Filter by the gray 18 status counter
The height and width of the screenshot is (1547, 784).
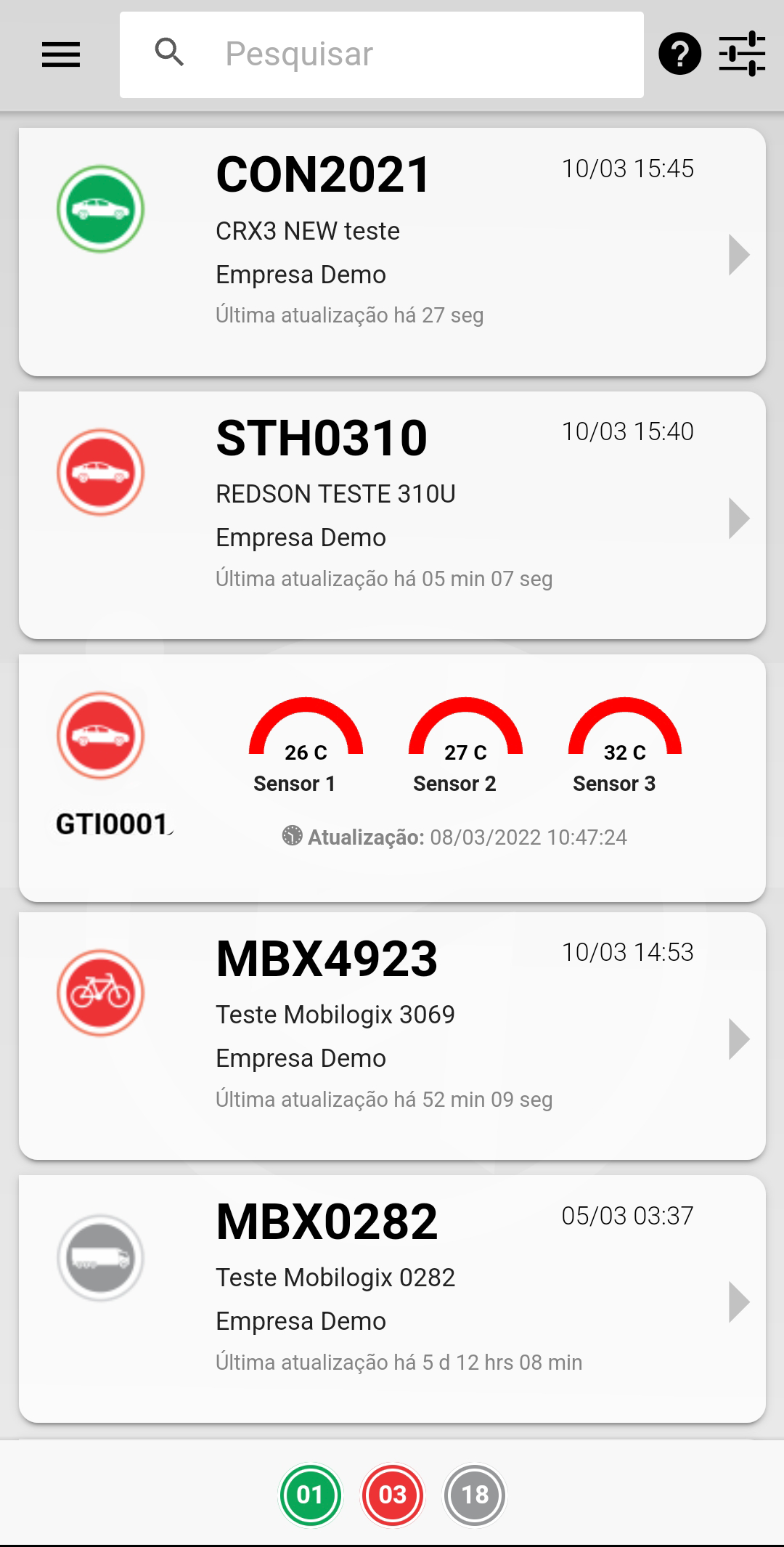(475, 1495)
